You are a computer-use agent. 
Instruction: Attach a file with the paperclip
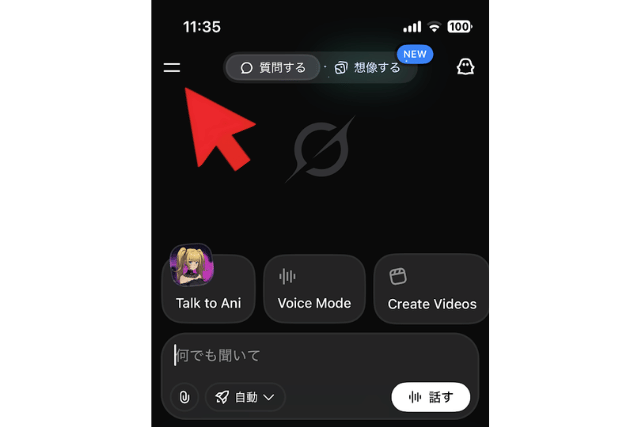pos(184,397)
